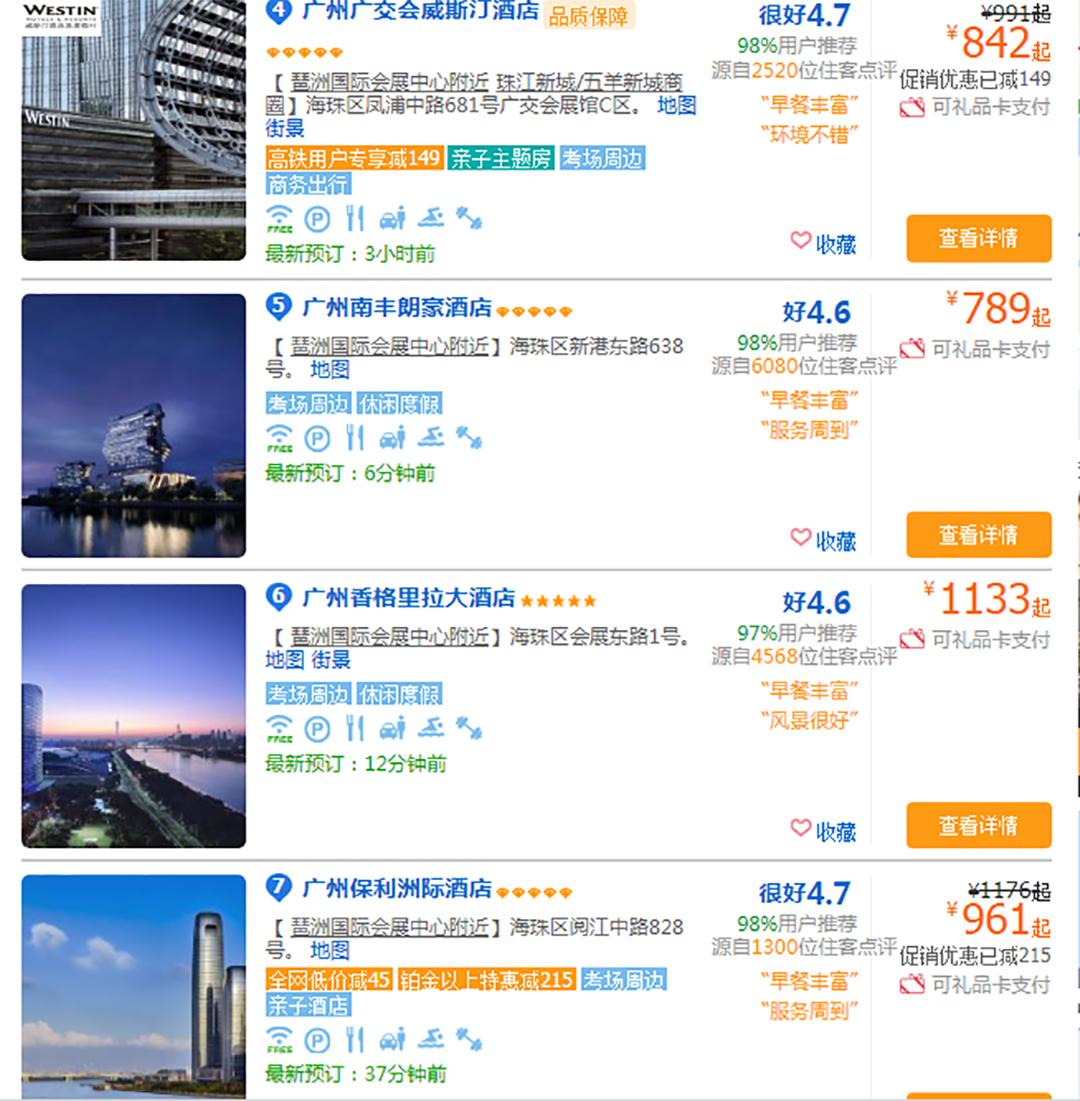The image size is (1080, 1101).
Task: Open the 广州南丰朗豪酒店 photo
Action: [x=134, y=425]
